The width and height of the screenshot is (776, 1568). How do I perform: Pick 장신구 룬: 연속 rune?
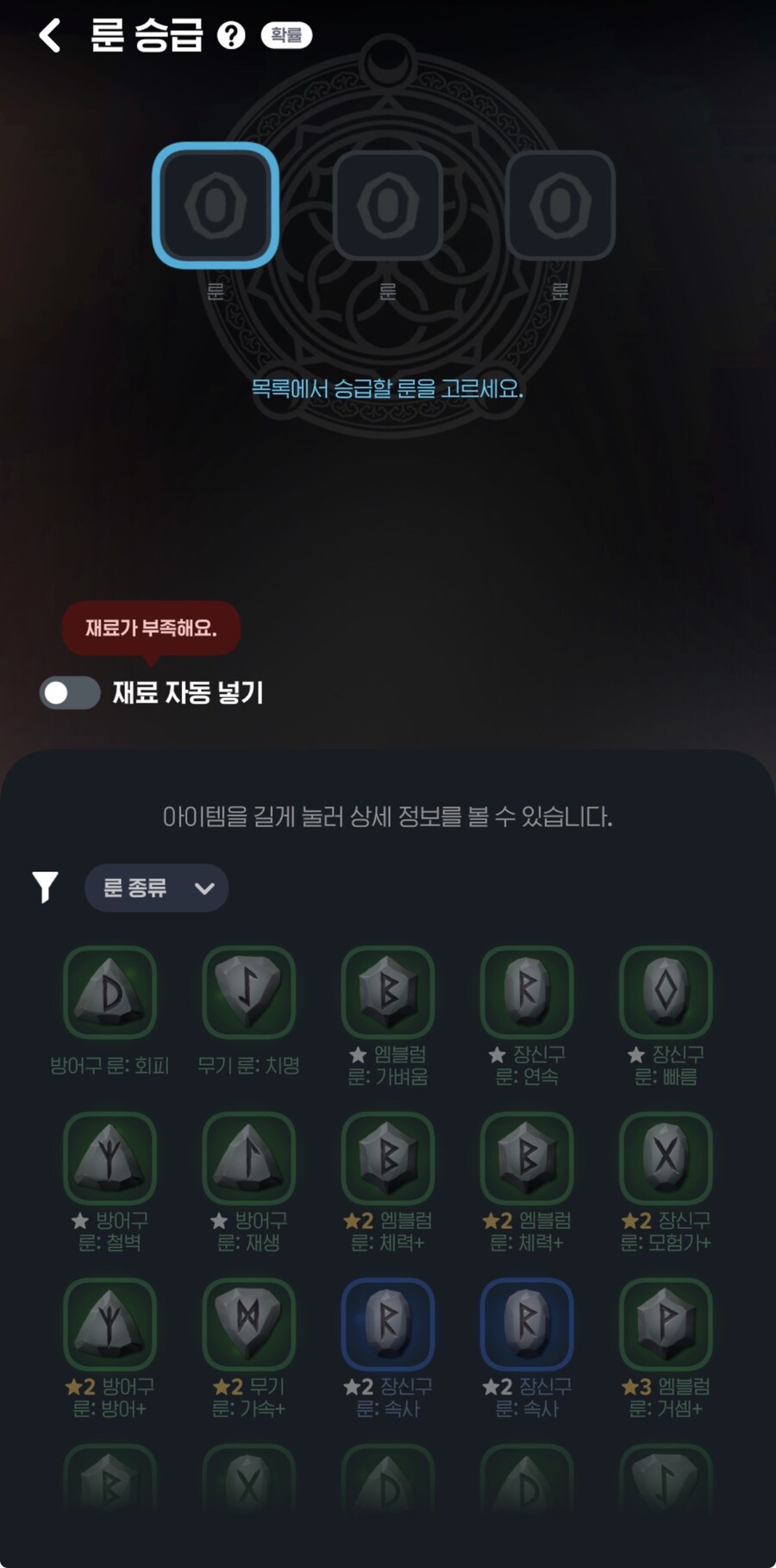click(x=527, y=992)
